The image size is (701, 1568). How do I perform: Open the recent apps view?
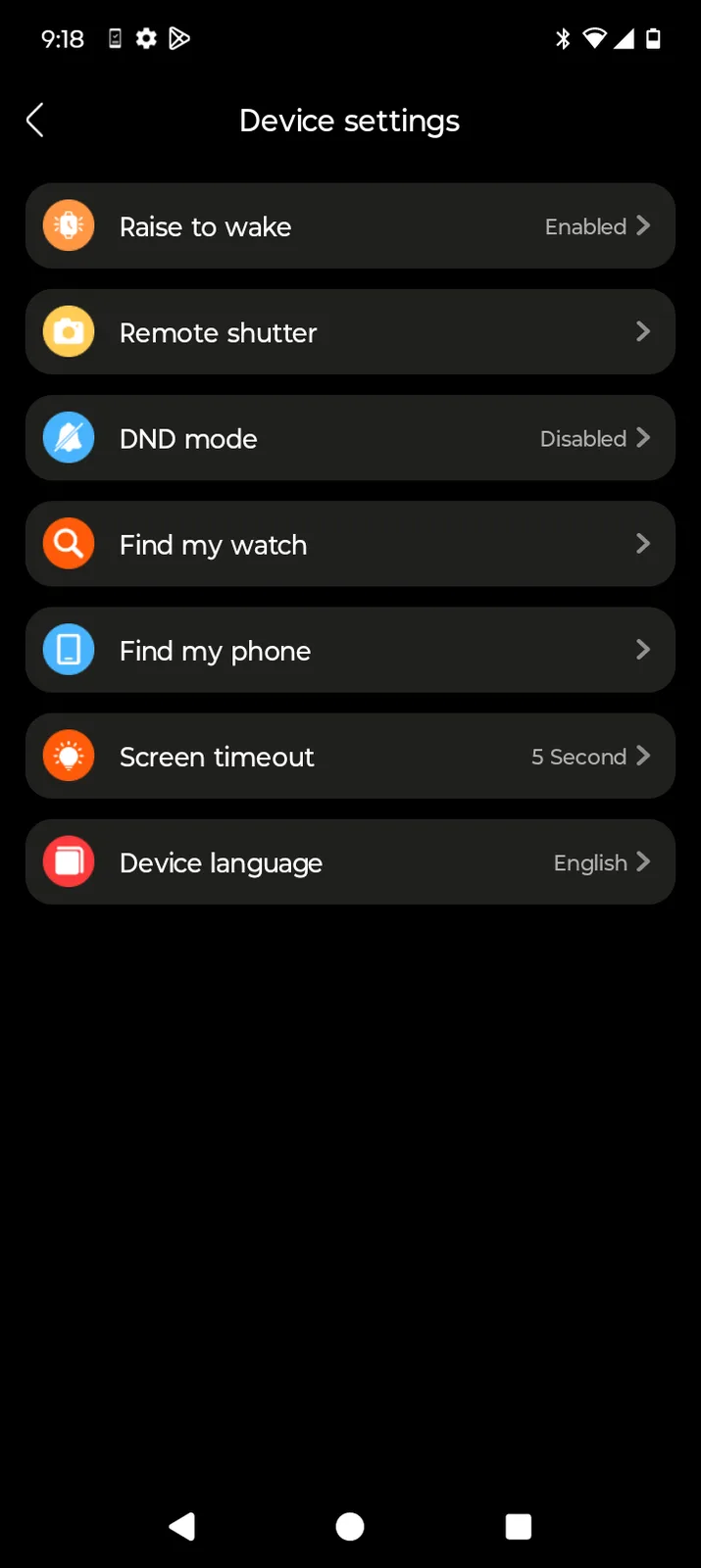(x=518, y=1526)
